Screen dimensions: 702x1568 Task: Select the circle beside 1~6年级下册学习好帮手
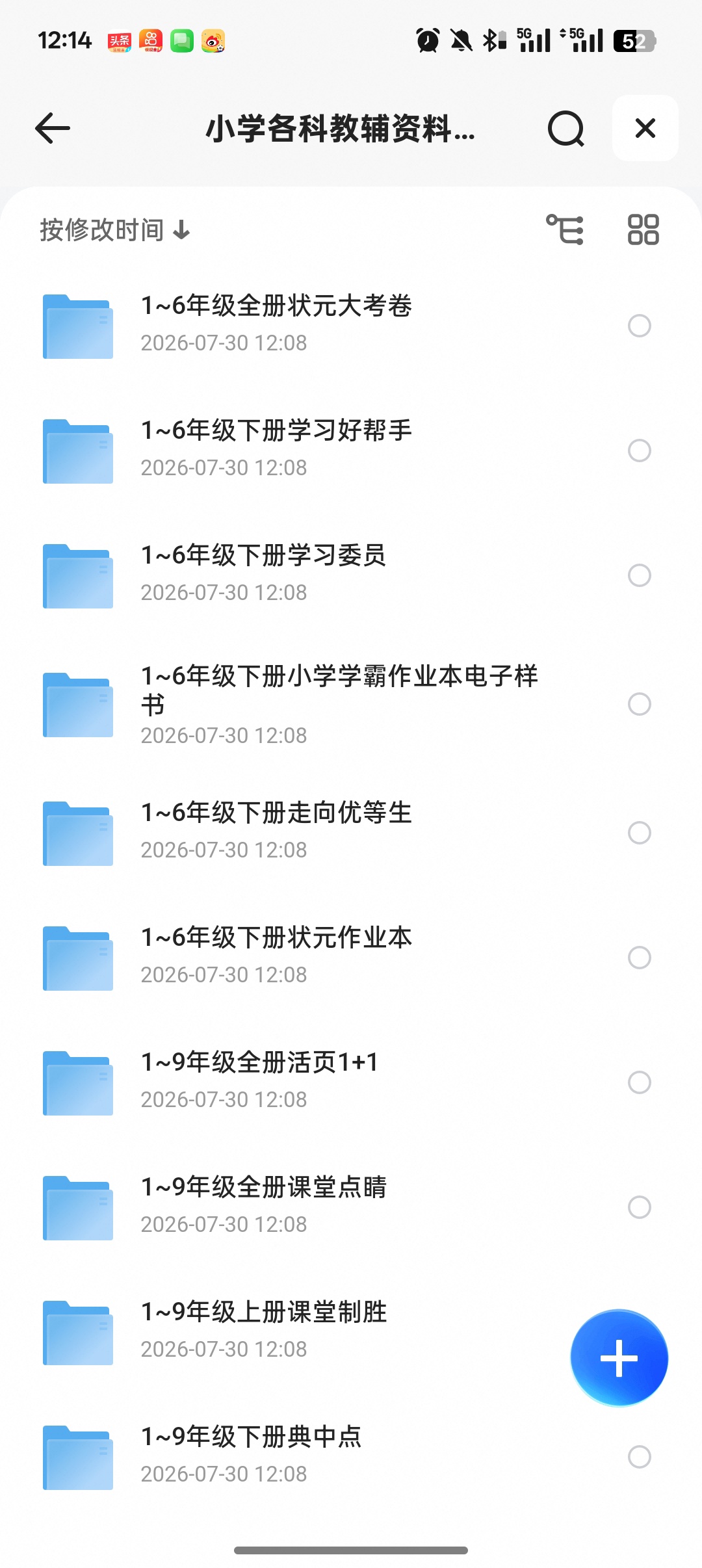click(x=639, y=451)
